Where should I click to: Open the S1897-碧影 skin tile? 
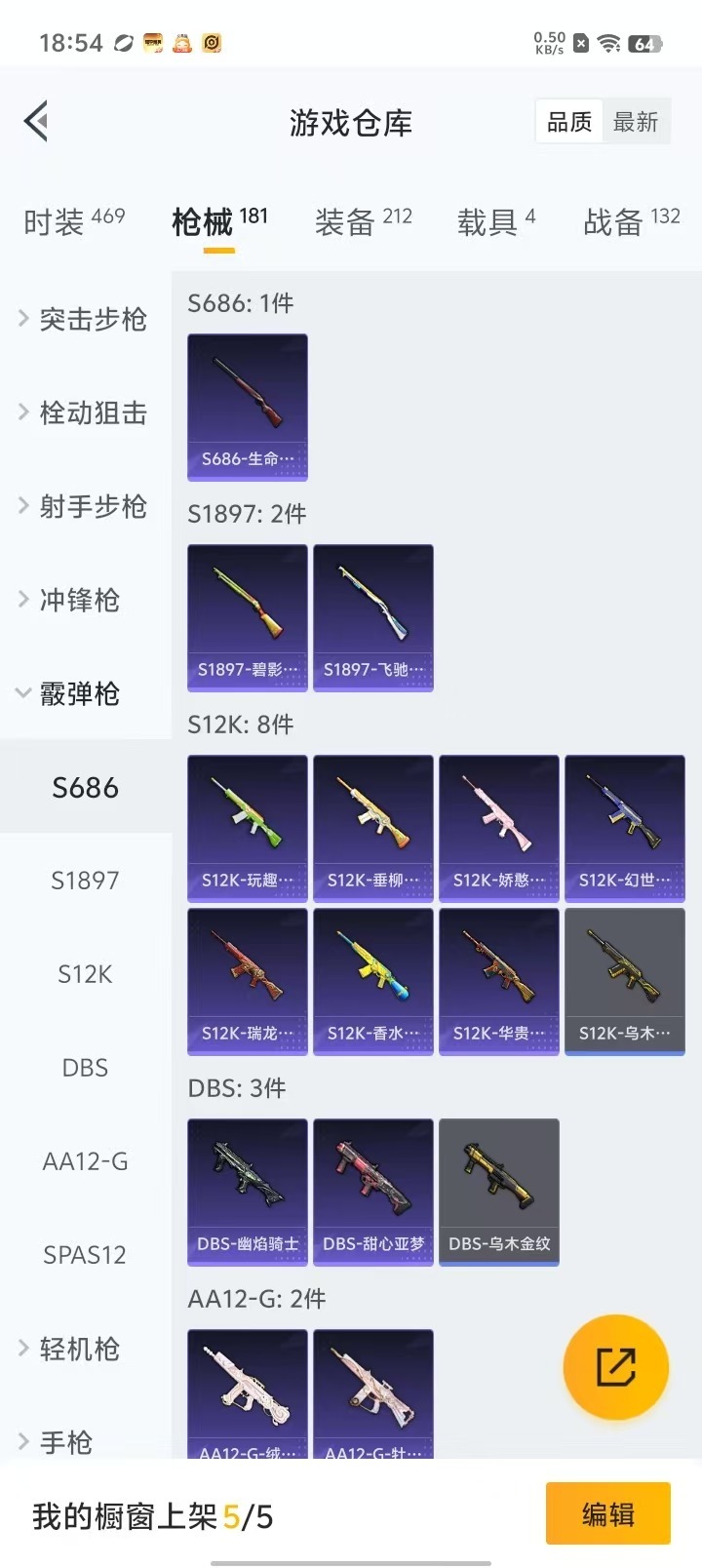pos(248,617)
